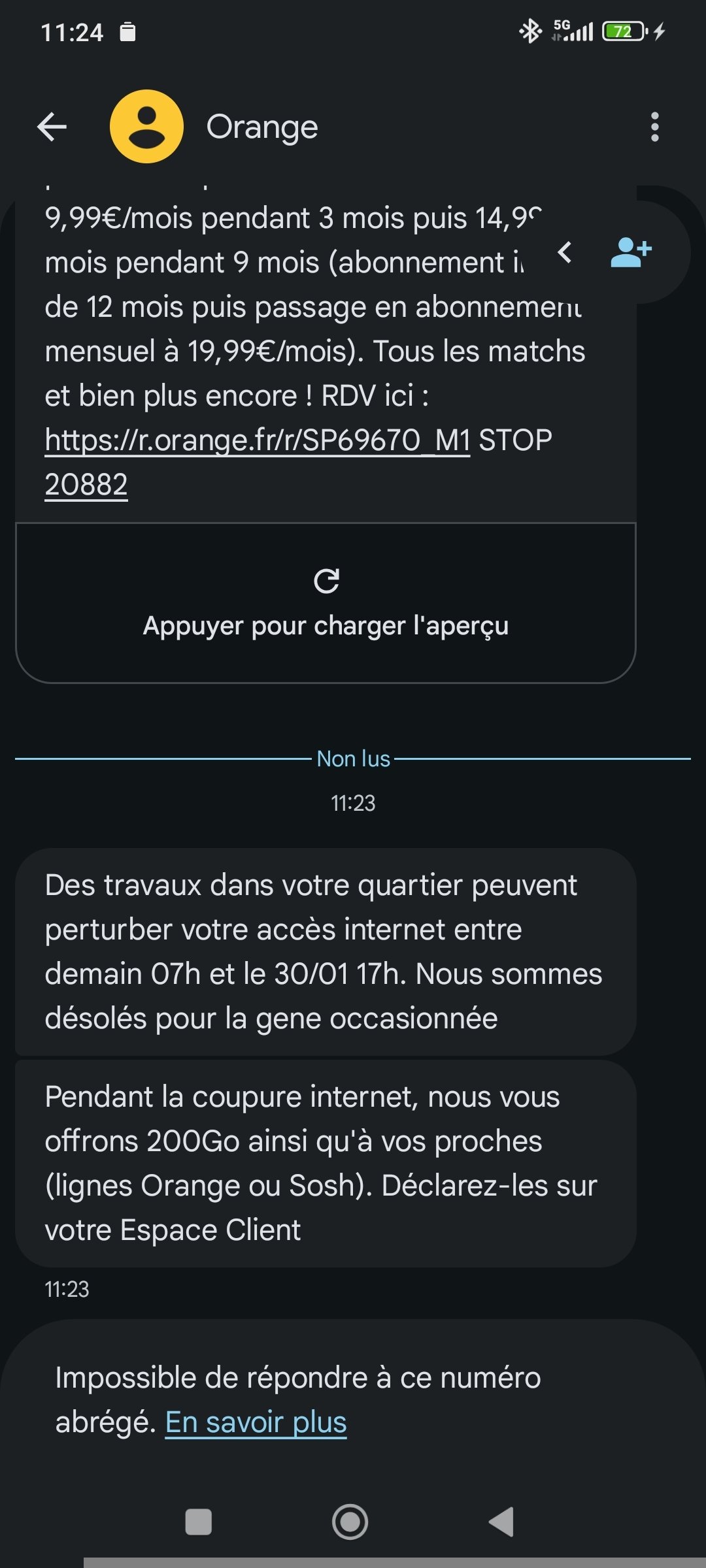Open the r.orange.fr link
Image resolution: width=706 pixels, height=1568 pixels.
click(258, 440)
